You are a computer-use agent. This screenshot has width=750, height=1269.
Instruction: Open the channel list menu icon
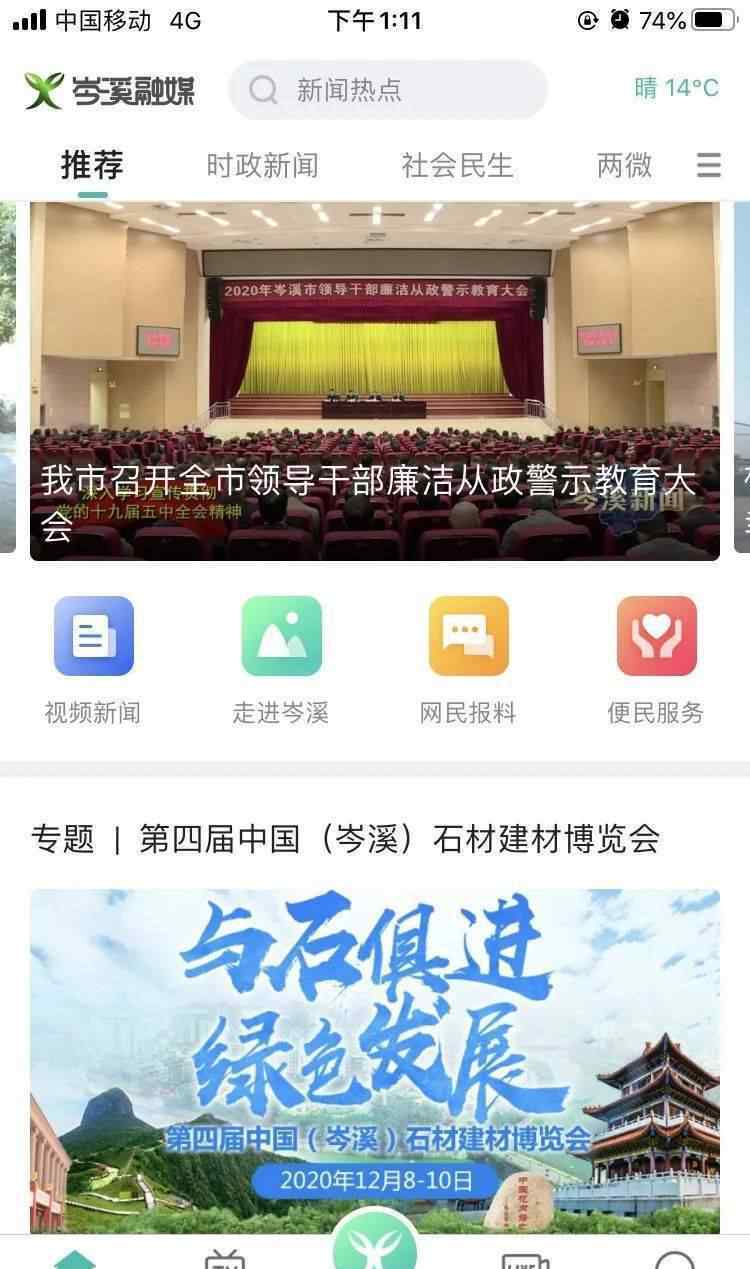click(x=708, y=165)
